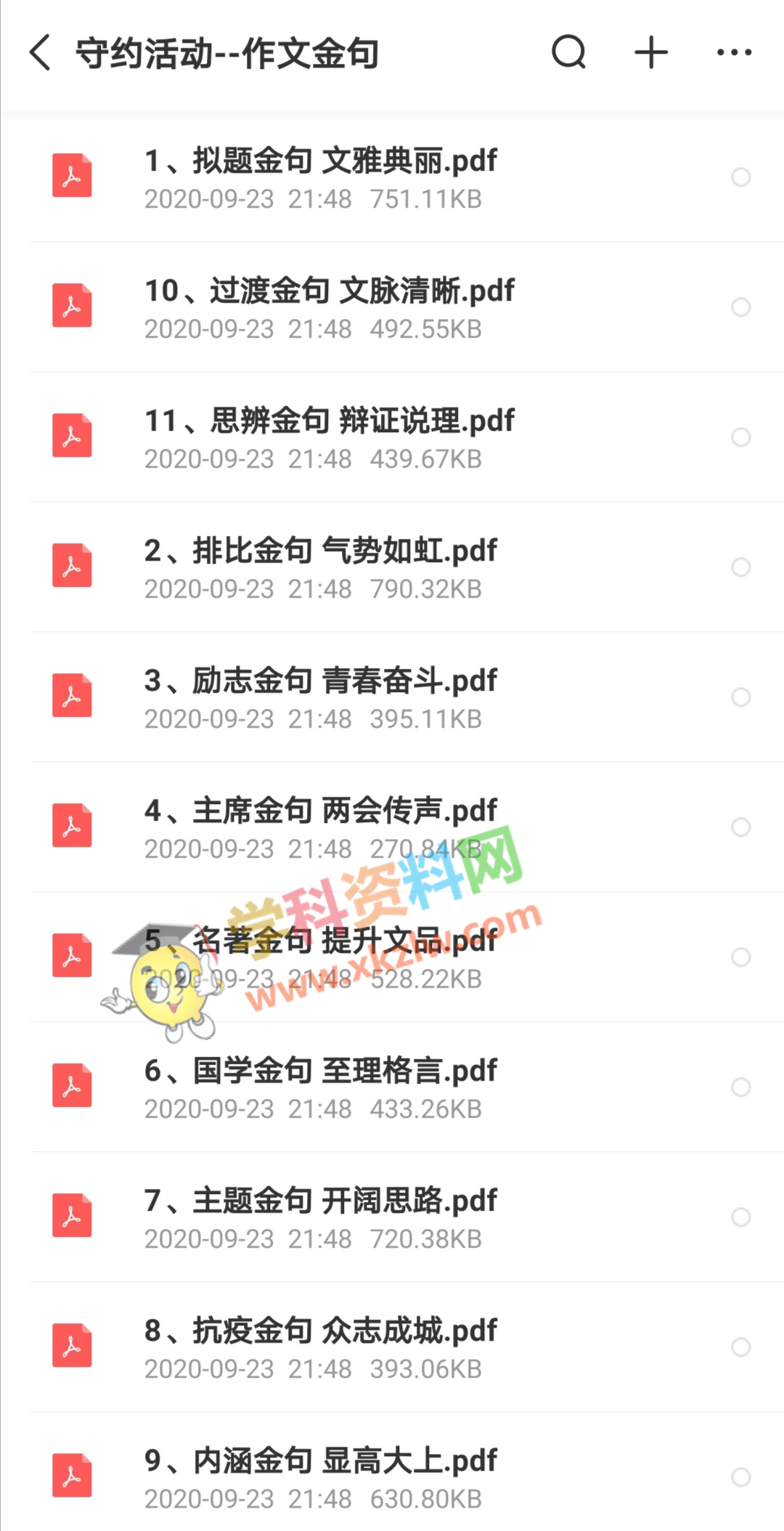Select the circle for 7、主题金句 file

pos(740,1217)
